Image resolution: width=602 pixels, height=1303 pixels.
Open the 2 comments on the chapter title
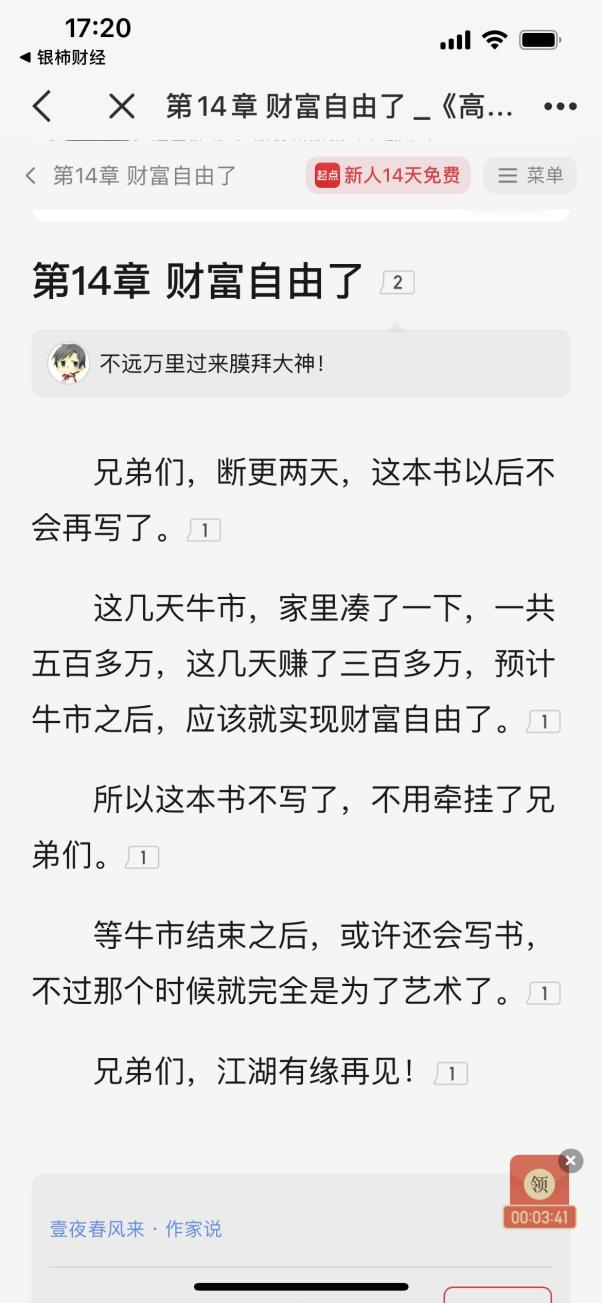pyautogui.click(x=397, y=283)
